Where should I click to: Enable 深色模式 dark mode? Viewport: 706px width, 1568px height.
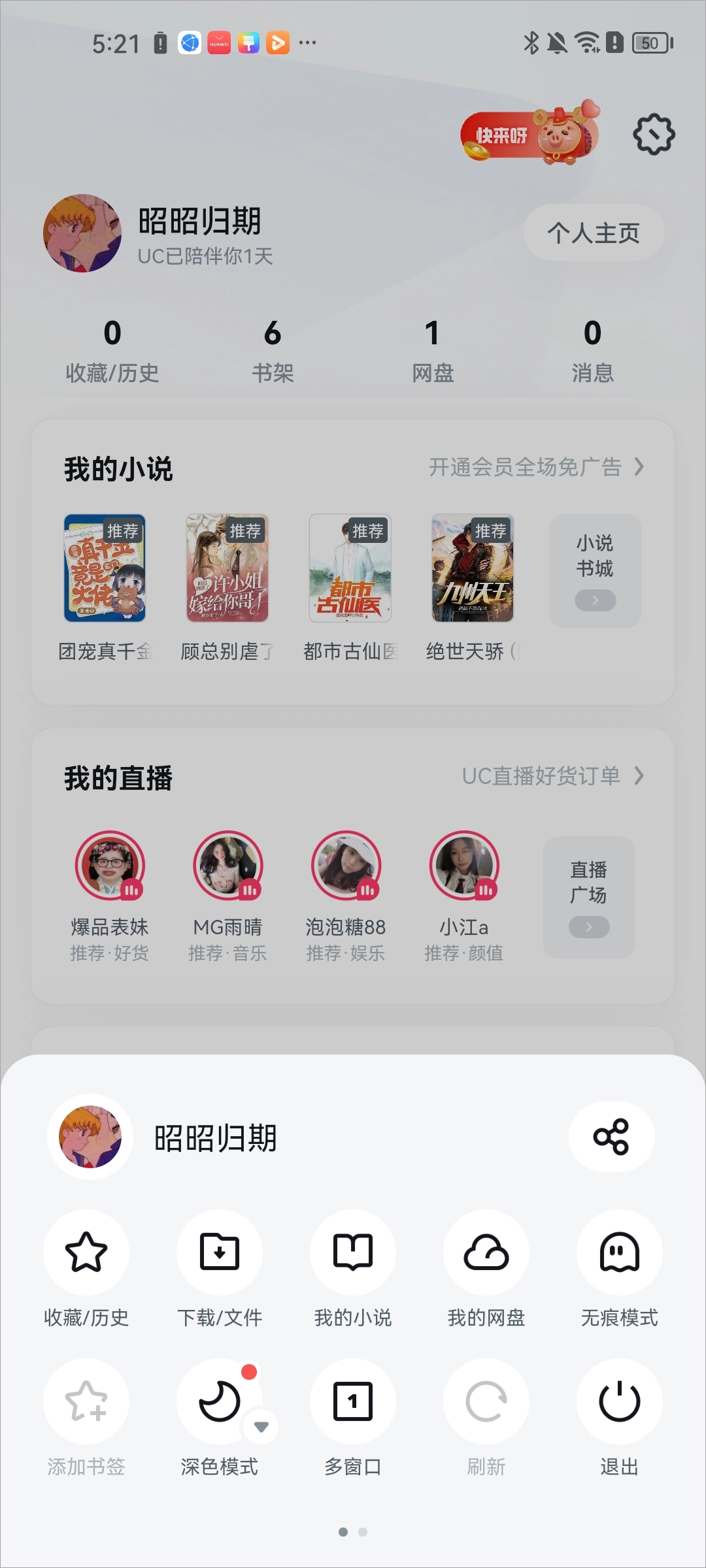pyautogui.click(x=220, y=1402)
